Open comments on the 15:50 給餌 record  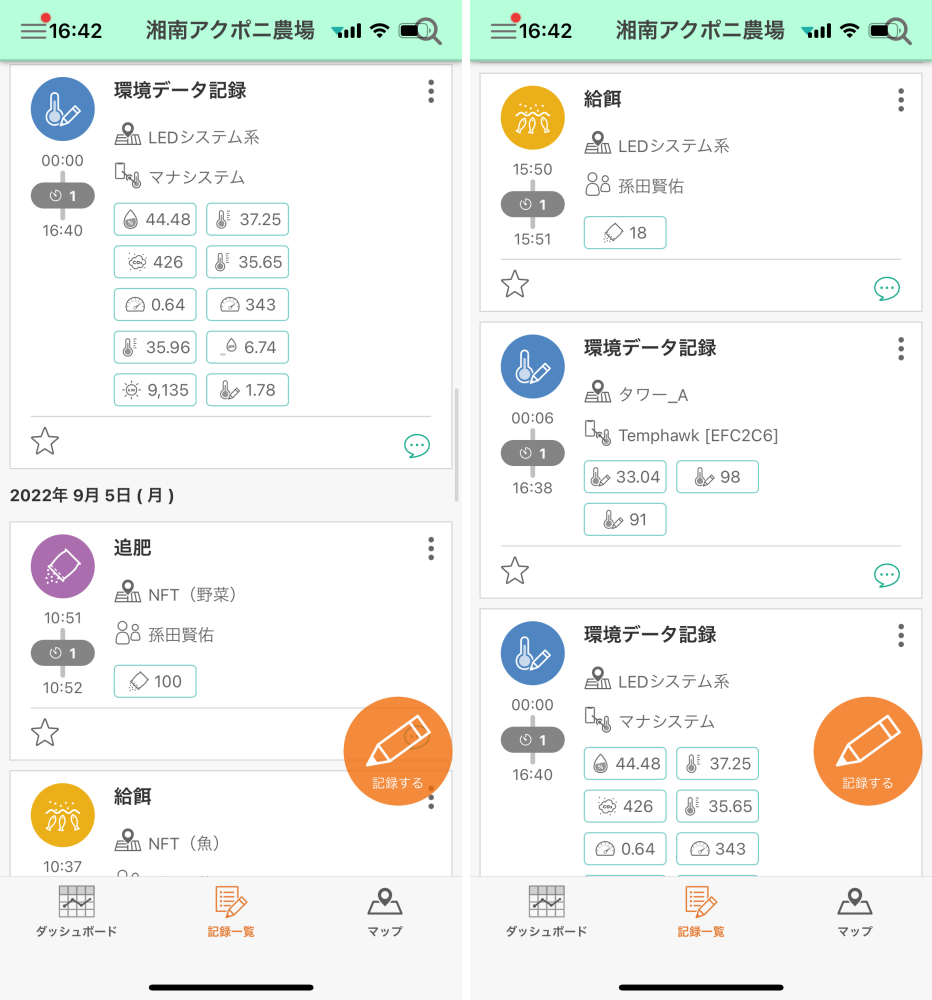887,289
